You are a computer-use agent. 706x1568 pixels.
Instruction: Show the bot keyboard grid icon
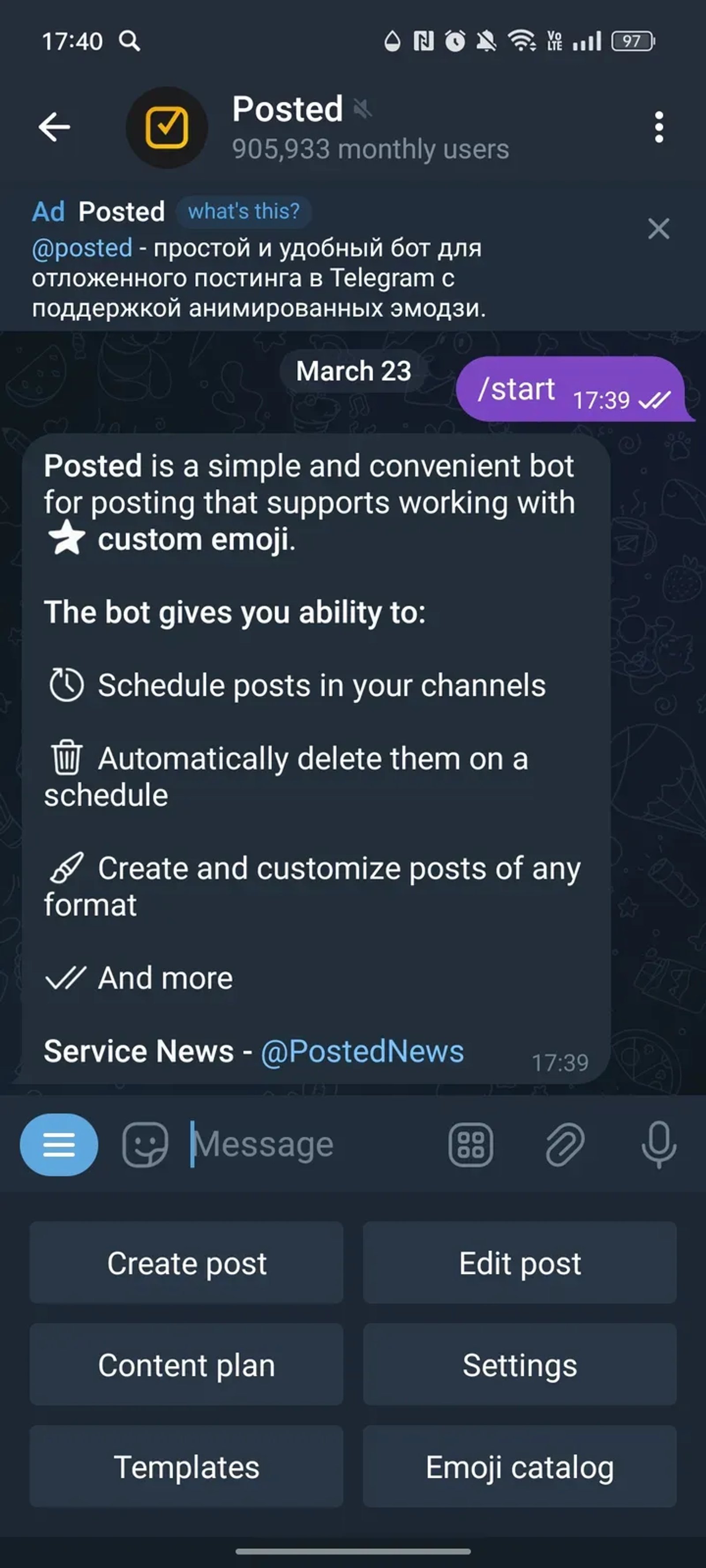pyautogui.click(x=470, y=1143)
